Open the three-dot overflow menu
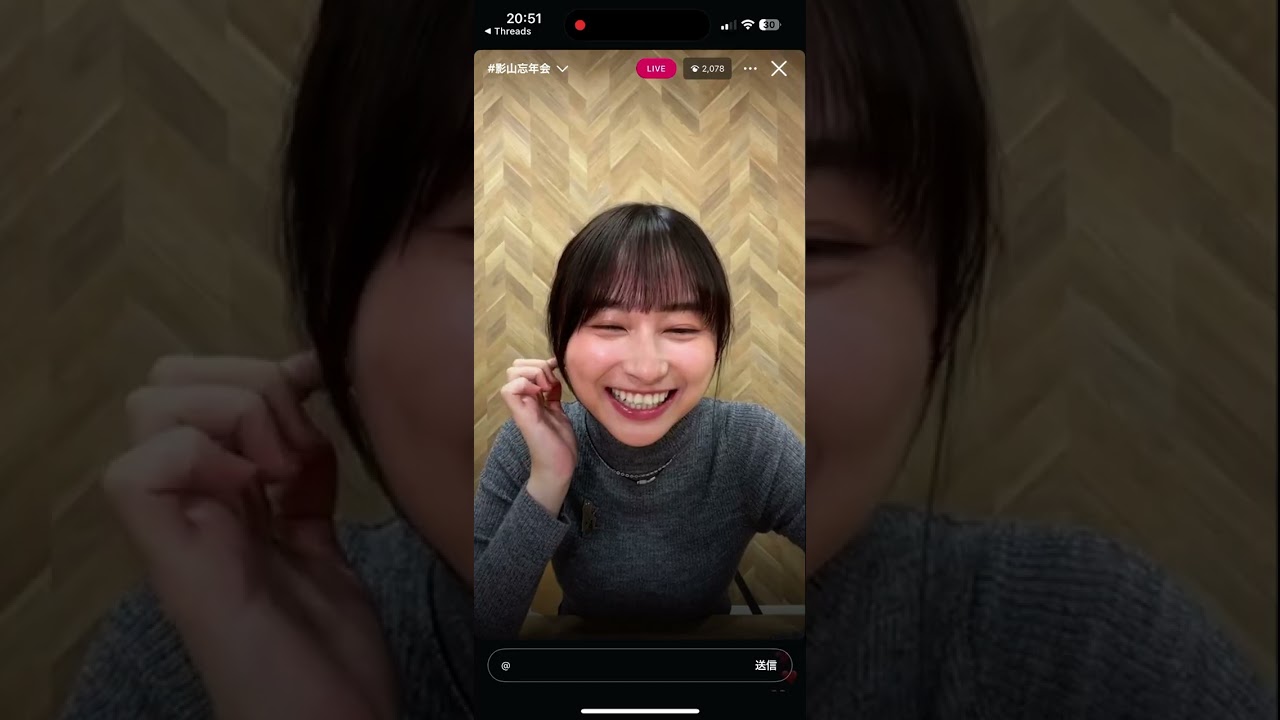Screen dimensions: 1280x720 750,69
